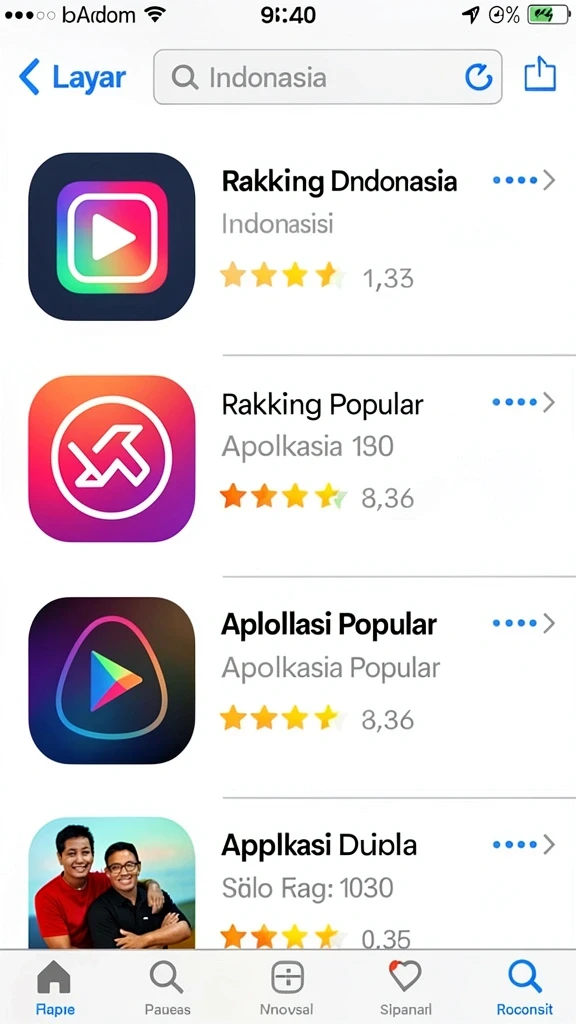
Task: Switch to the Paueas tab
Action: [x=167, y=988]
